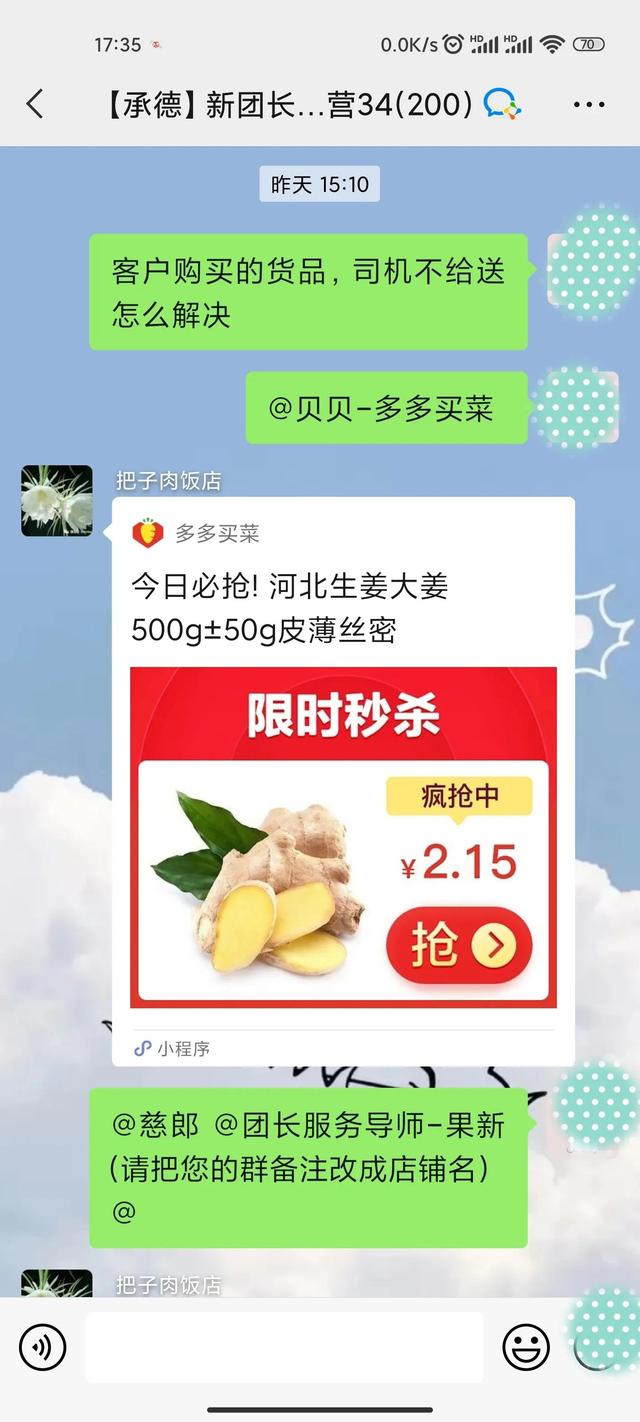The width and height of the screenshot is (640, 1422).
Task: Open 把子肉饭店's avatar above the ginger card
Action: tap(57, 501)
